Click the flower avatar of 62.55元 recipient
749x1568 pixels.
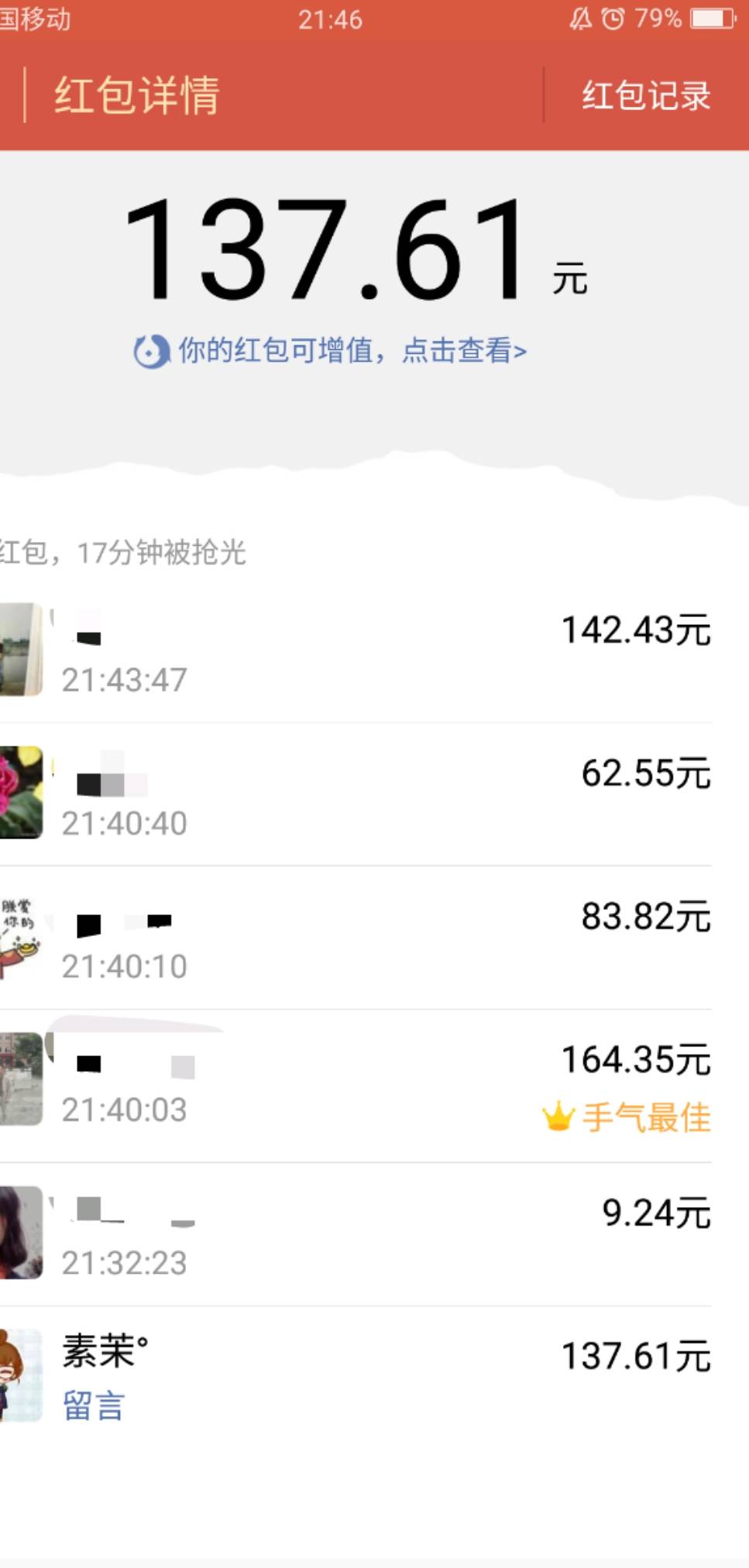[19, 791]
